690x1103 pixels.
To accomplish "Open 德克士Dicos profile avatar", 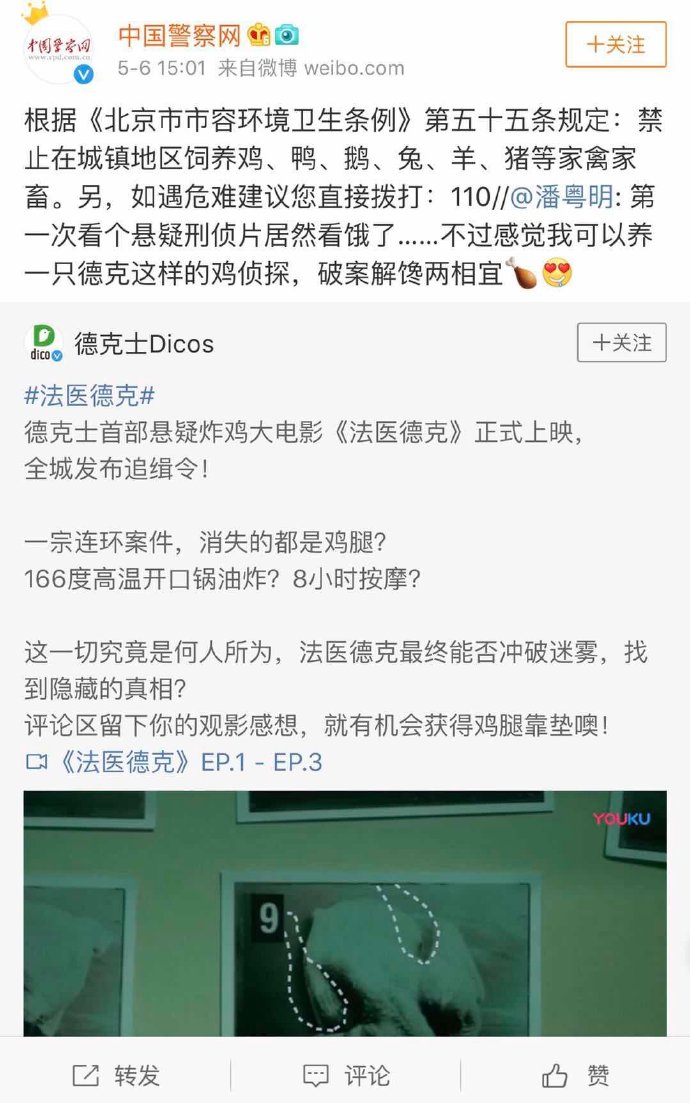I will [44, 343].
